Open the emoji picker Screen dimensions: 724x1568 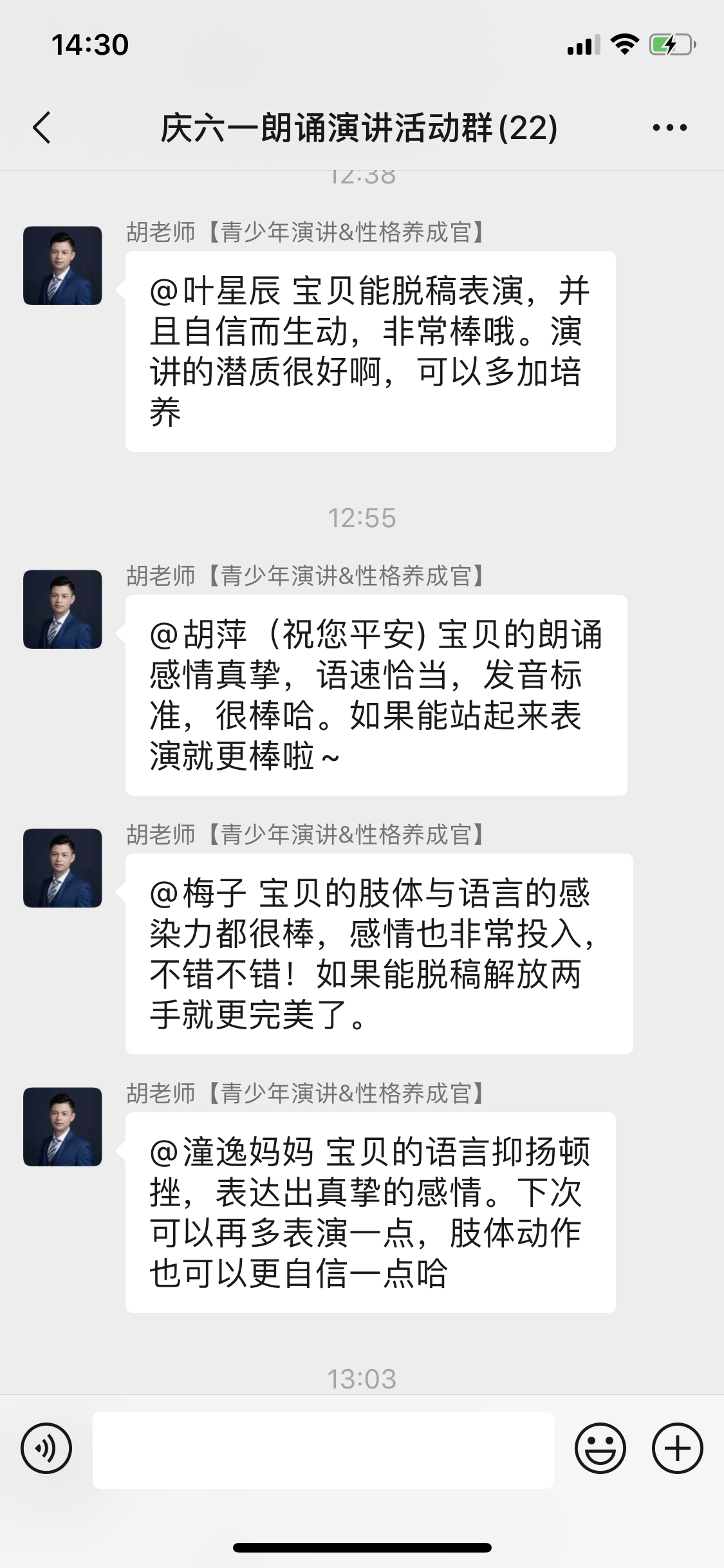[x=600, y=1449]
